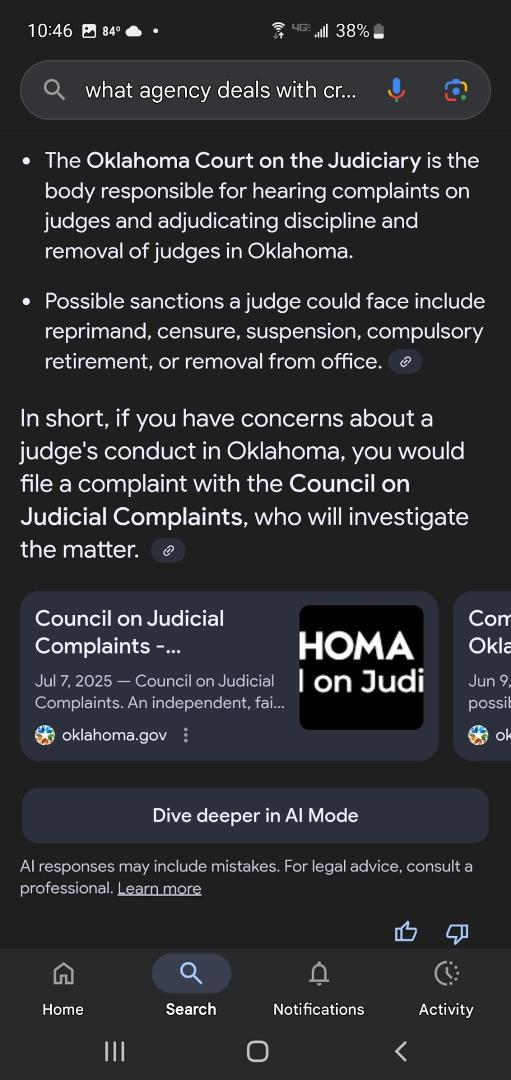Go back with the system back button
Image resolution: width=511 pixels, height=1080 pixels.
(x=401, y=1051)
